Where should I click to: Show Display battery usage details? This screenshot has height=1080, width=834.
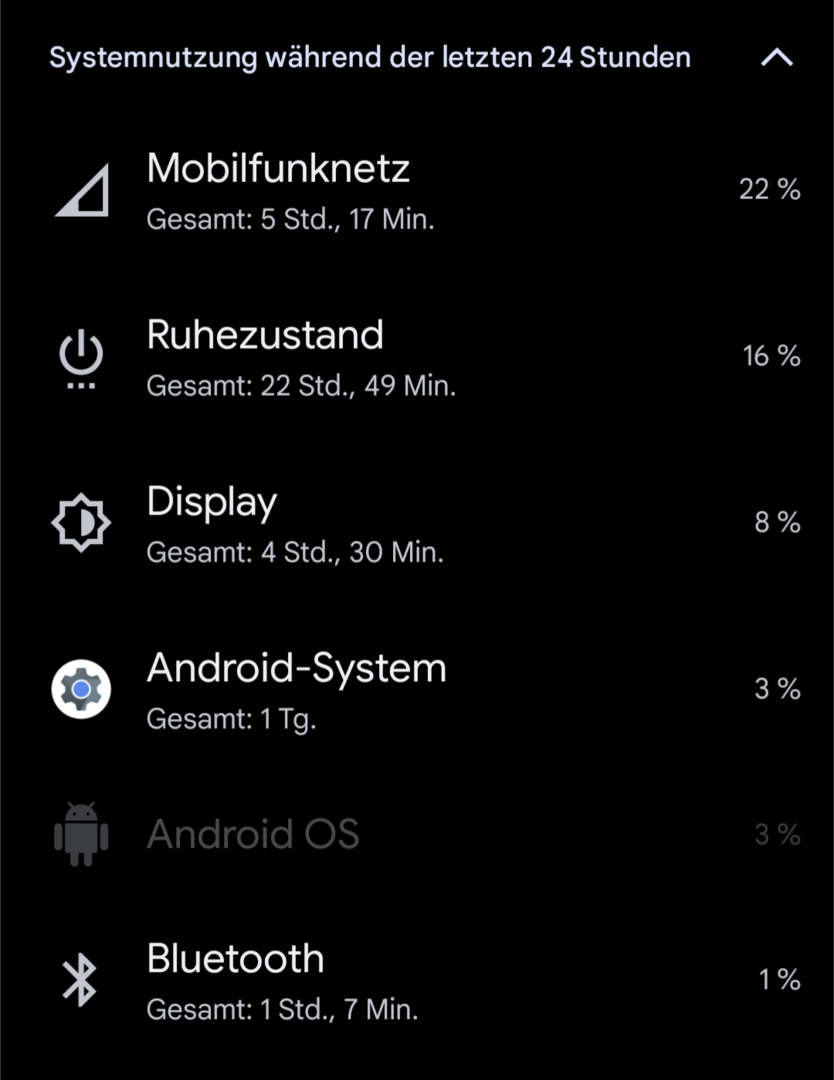417,523
